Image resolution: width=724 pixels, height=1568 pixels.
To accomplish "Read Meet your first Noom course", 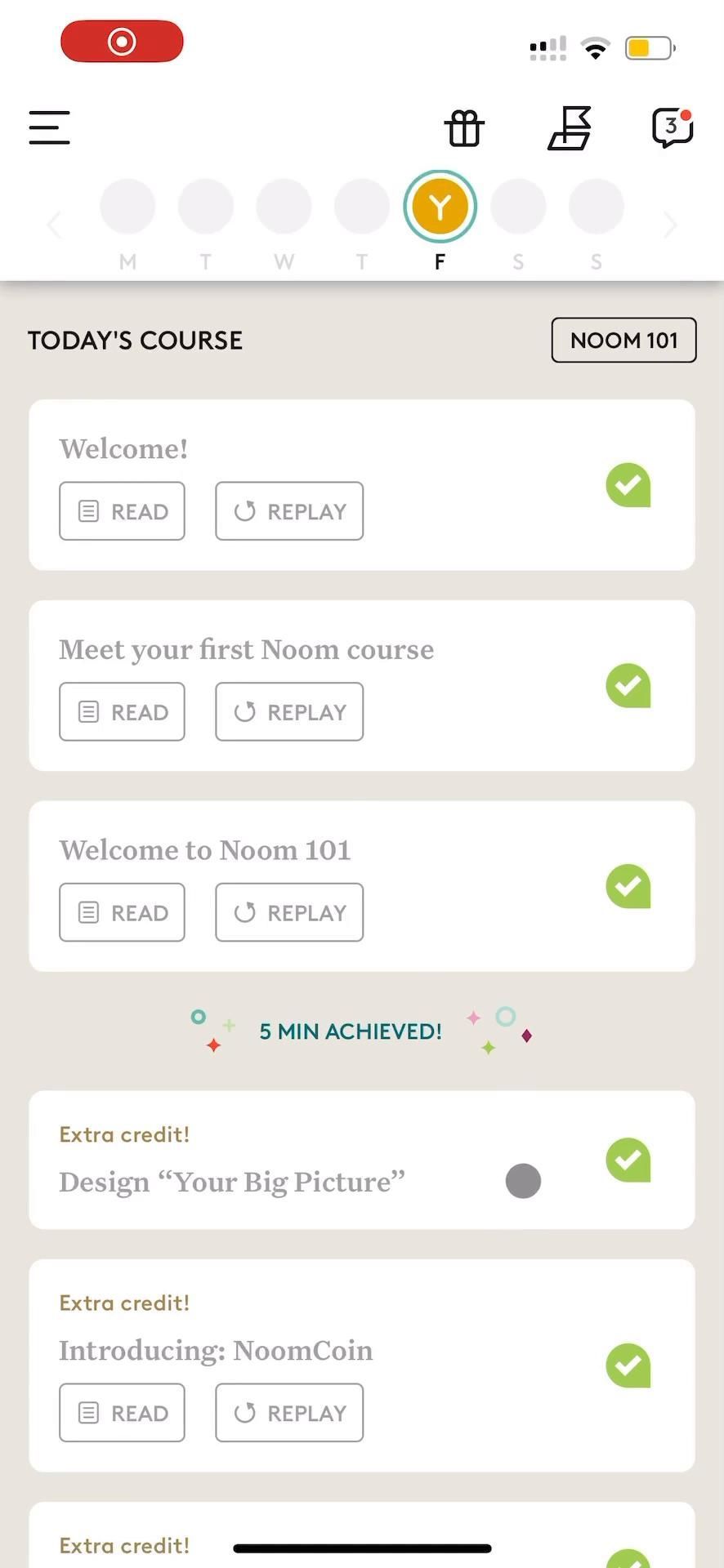I will 122,712.
